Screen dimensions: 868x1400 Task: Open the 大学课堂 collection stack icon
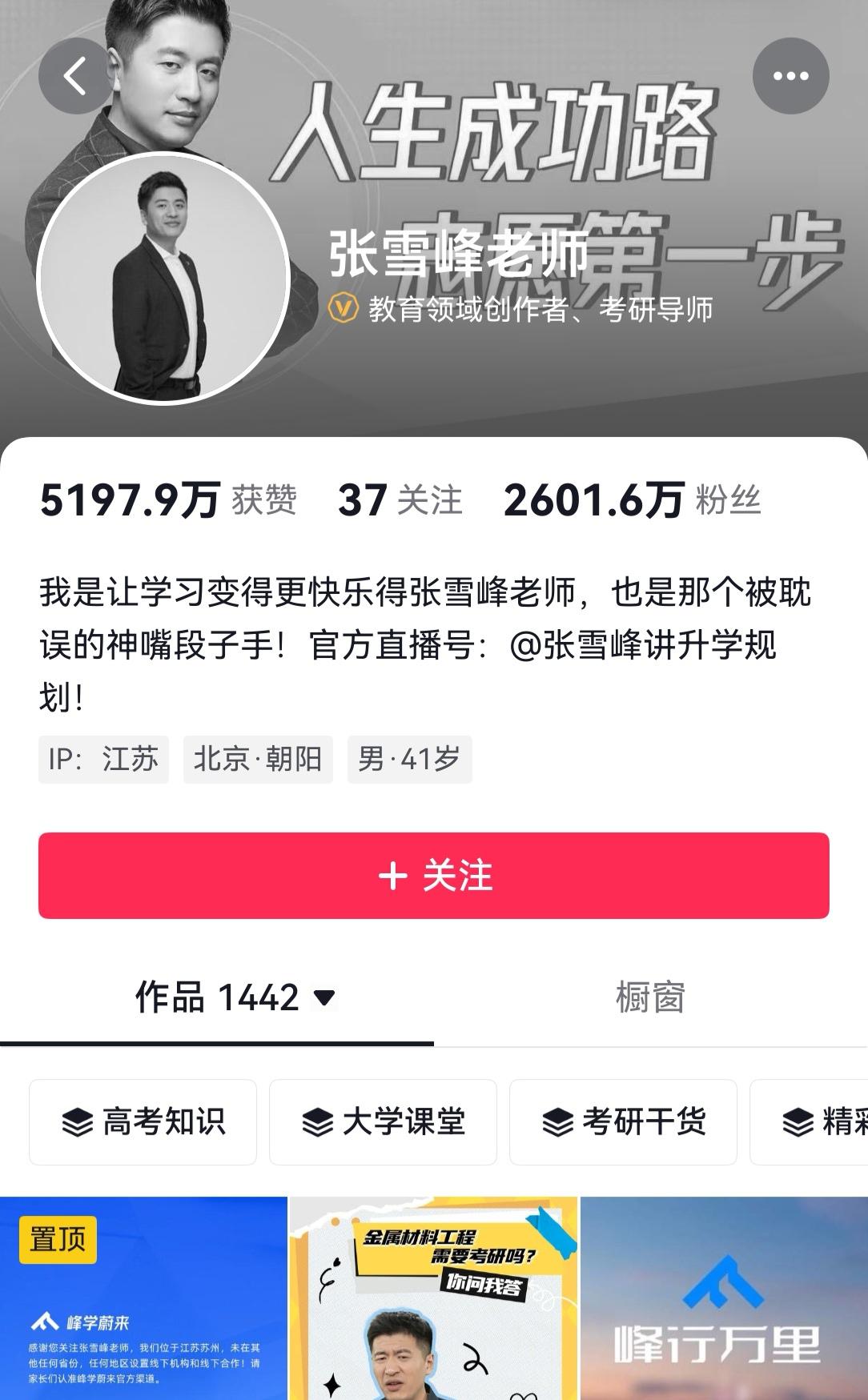point(319,1122)
